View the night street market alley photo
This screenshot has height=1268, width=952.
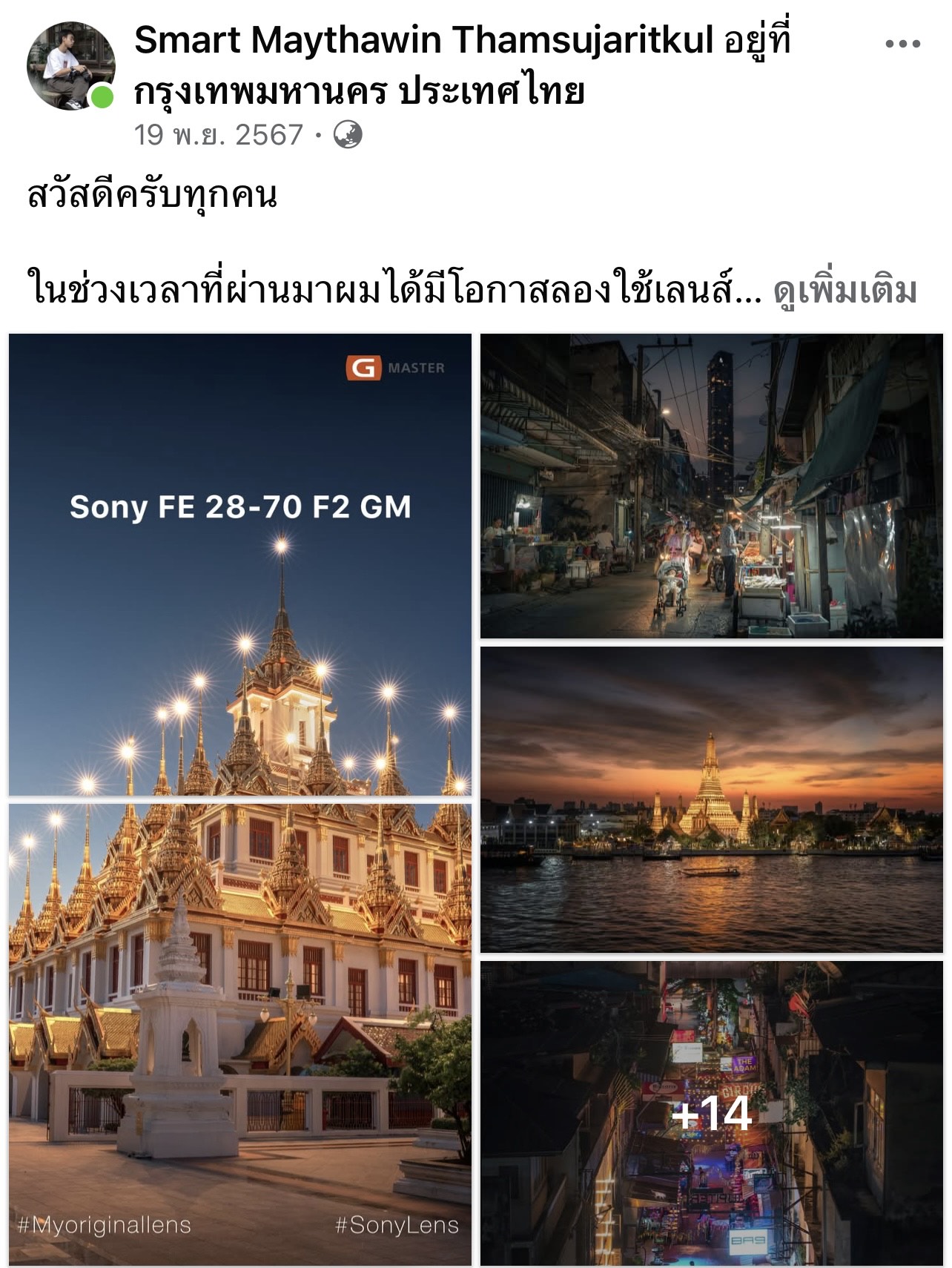click(x=711, y=486)
